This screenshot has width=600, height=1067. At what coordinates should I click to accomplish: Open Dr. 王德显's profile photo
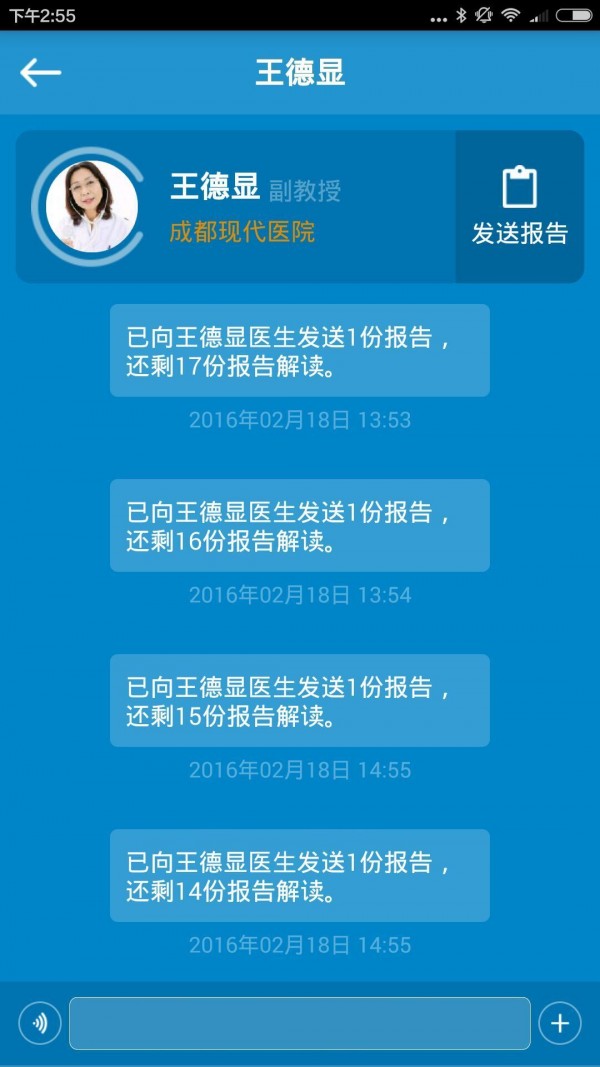[86, 206]
